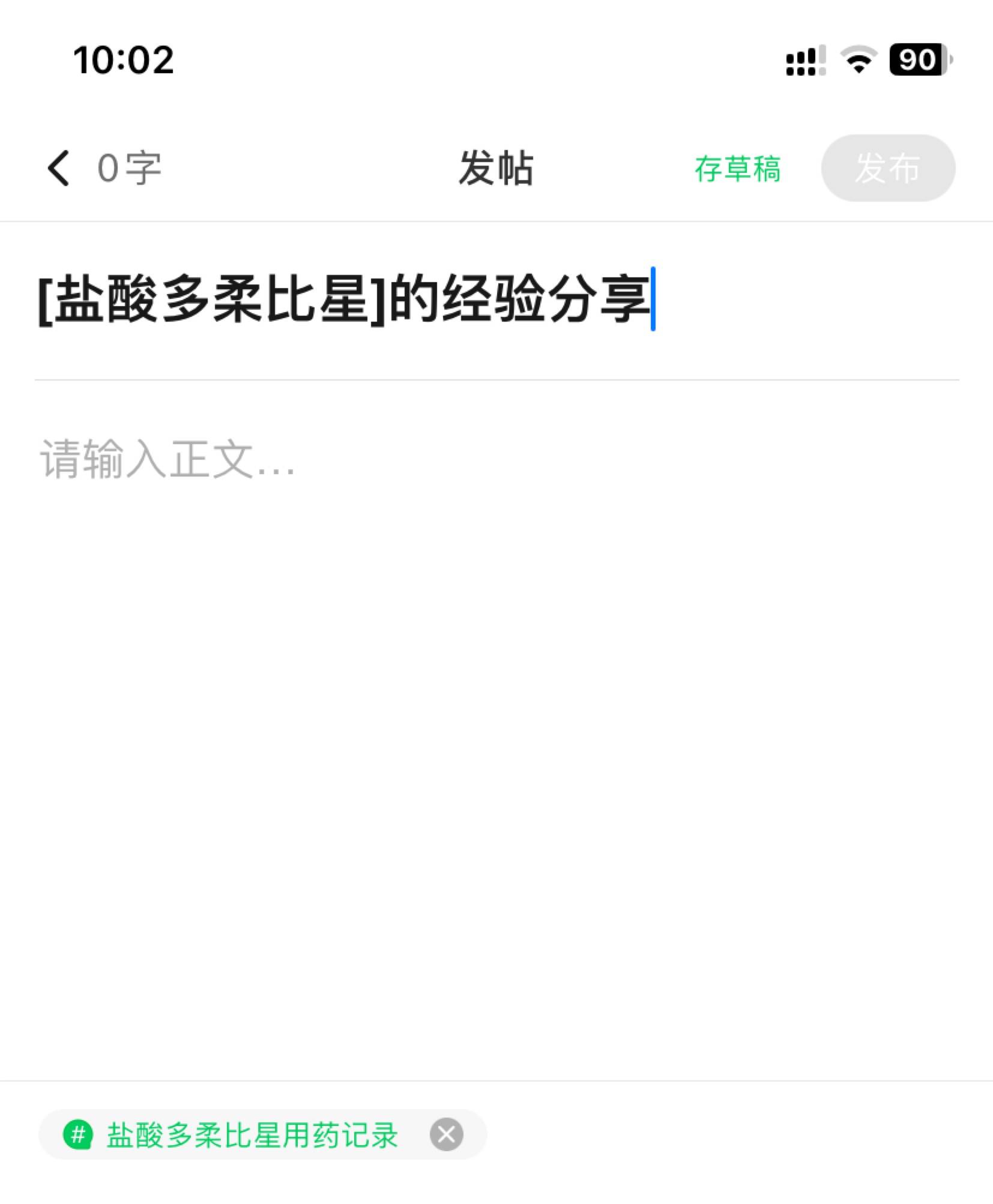
Task: Go back using the arrow icon
Action: [58, 168]
